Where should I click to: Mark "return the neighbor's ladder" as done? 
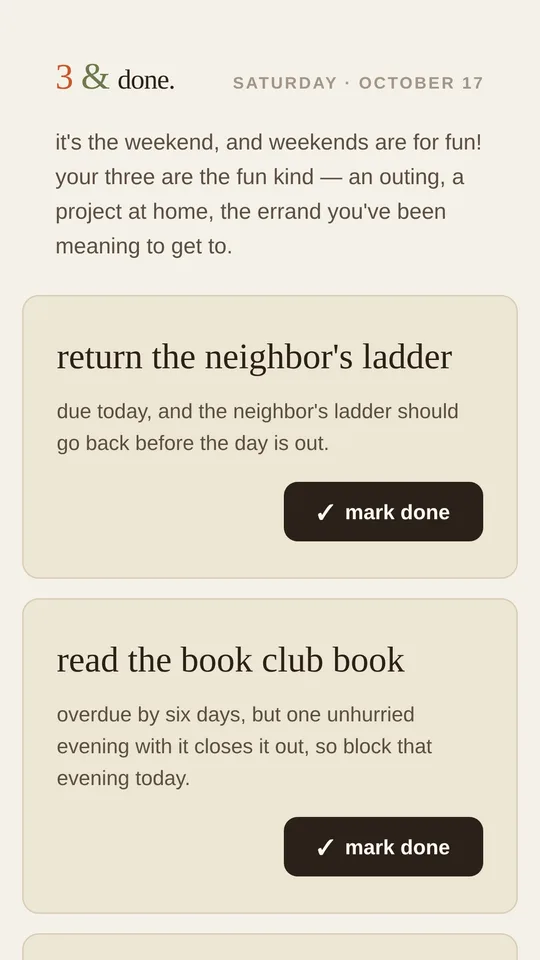click(383, 511)
